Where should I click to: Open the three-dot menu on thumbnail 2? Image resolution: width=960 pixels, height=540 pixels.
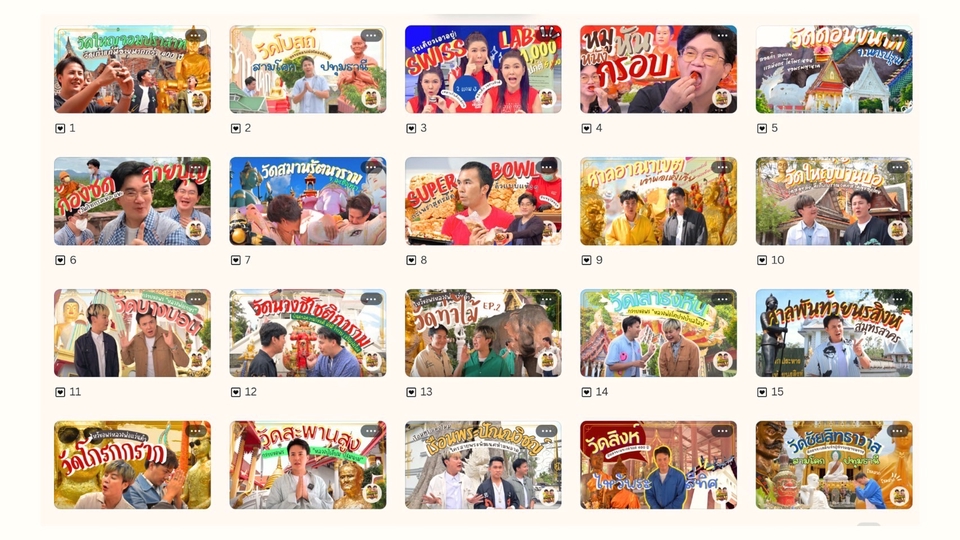tap(371, 36)
